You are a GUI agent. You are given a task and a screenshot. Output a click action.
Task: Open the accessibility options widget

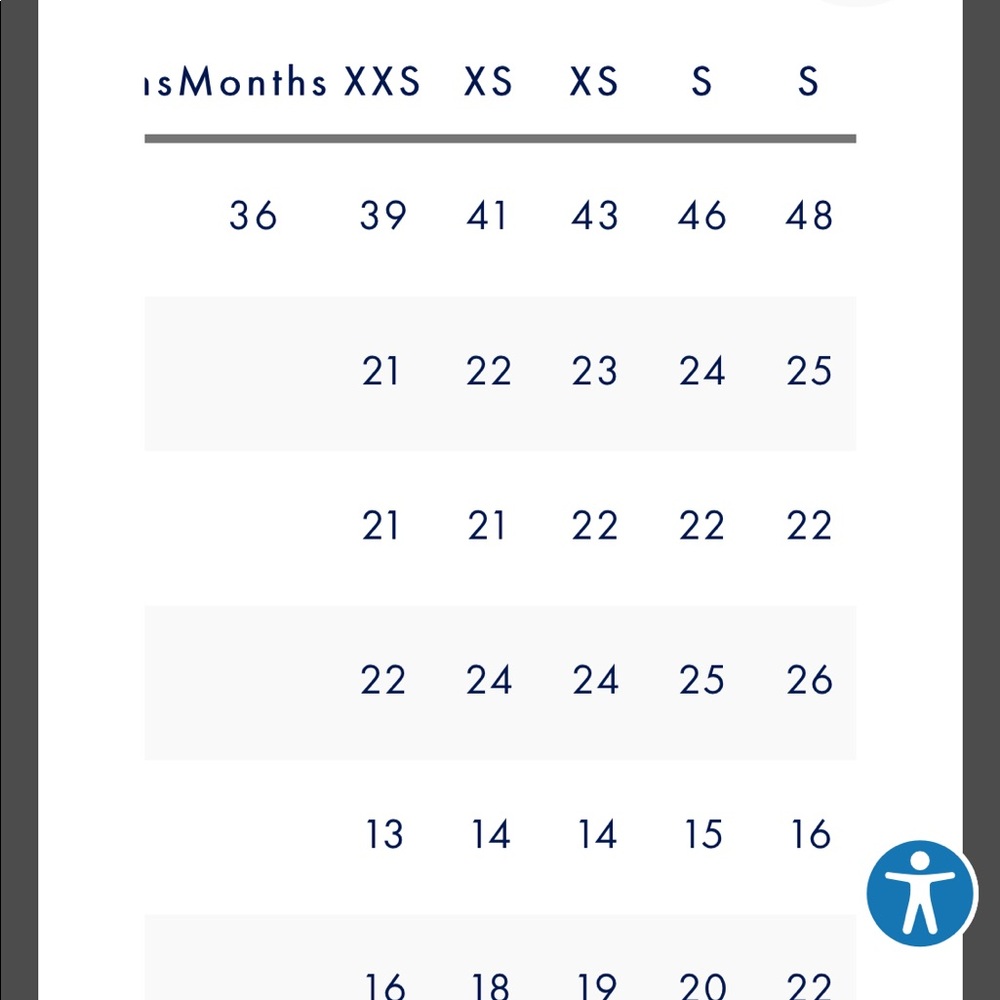coord(920,893)
